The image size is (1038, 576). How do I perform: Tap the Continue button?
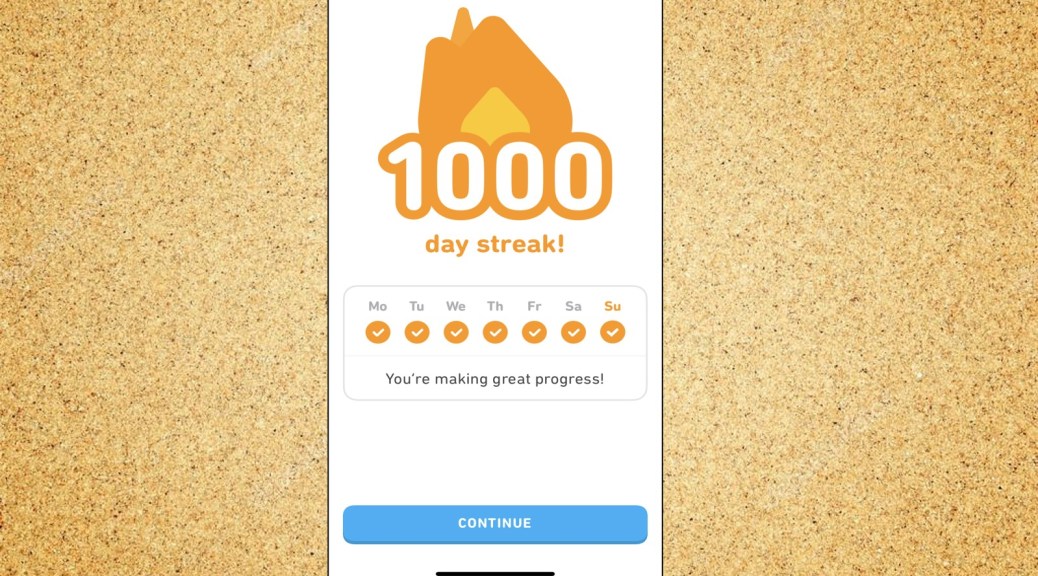(495, 523)
